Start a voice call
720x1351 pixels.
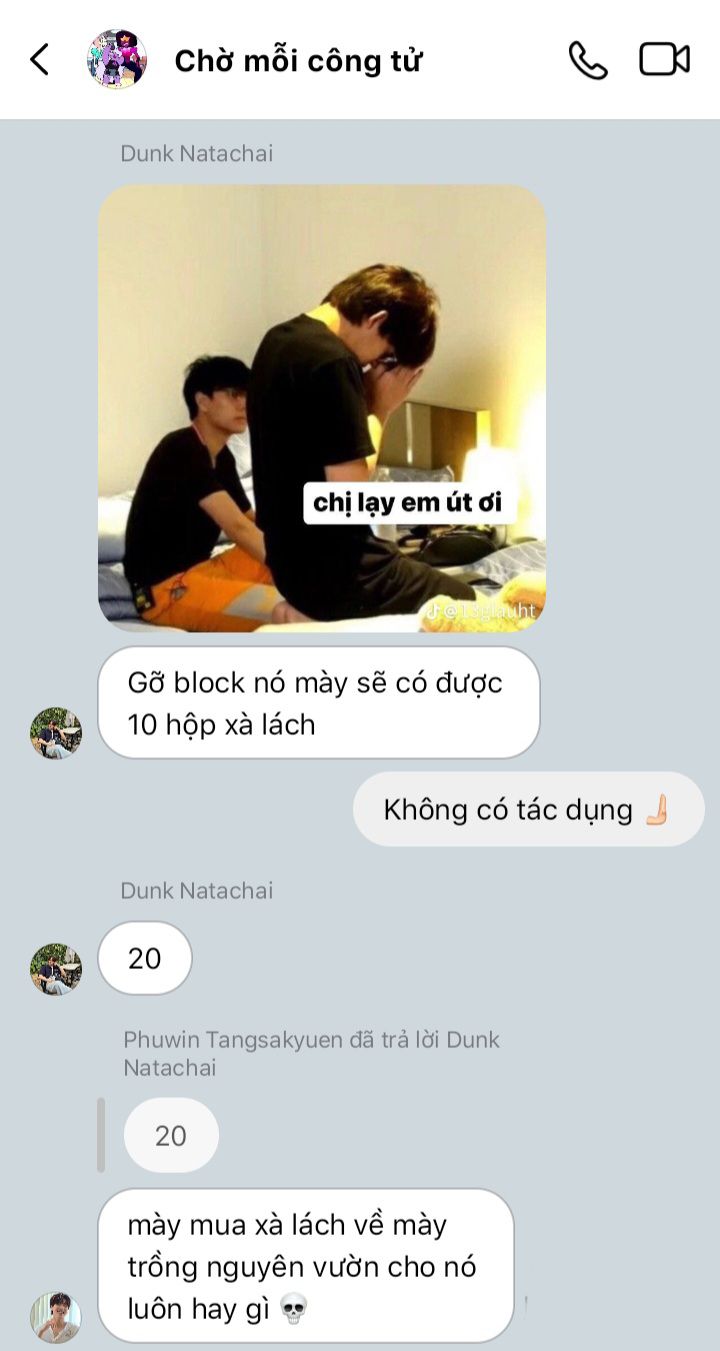tap(588, 60)
